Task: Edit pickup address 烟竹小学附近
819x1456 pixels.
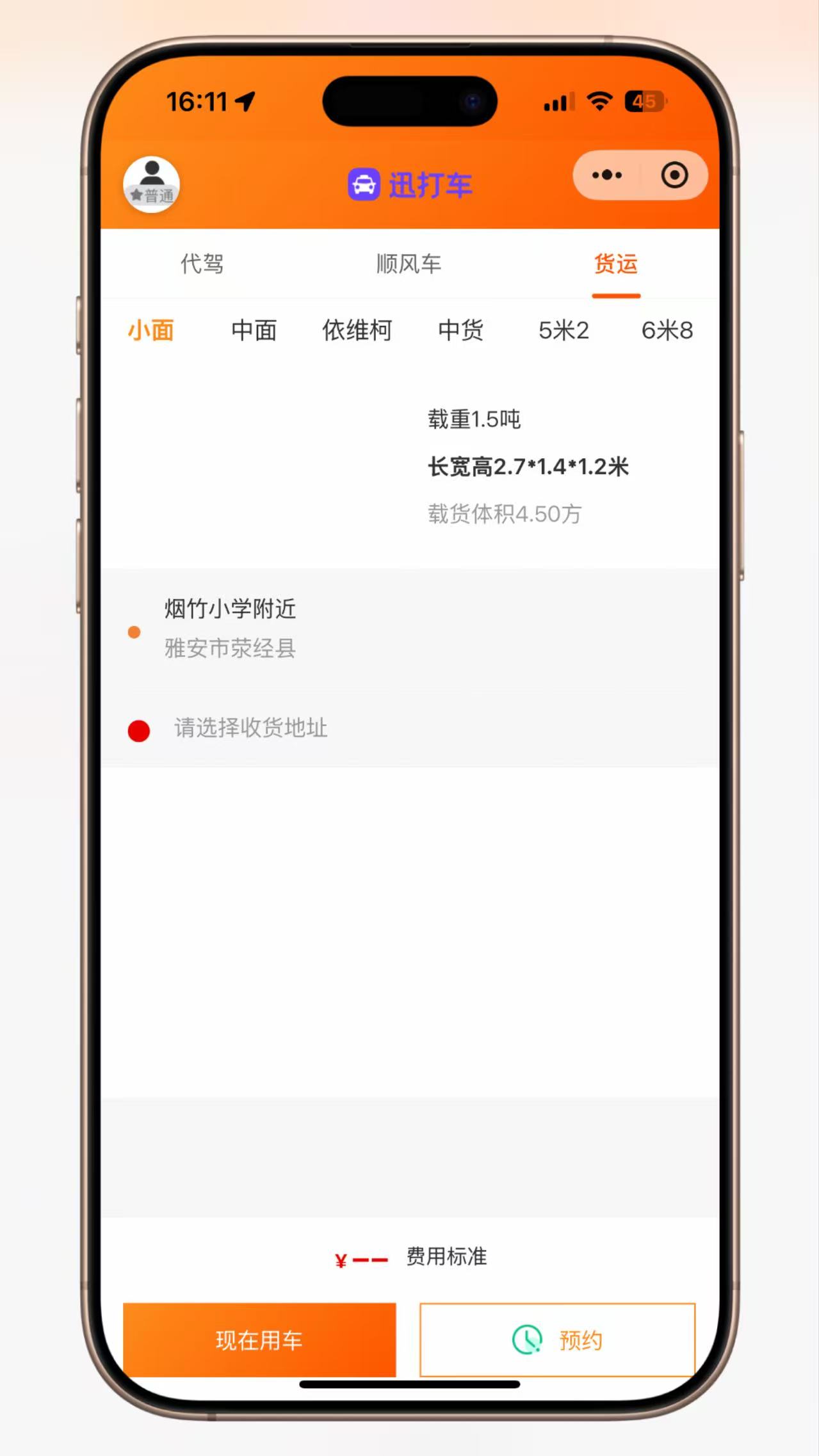Action: click(x=410, y=628)
